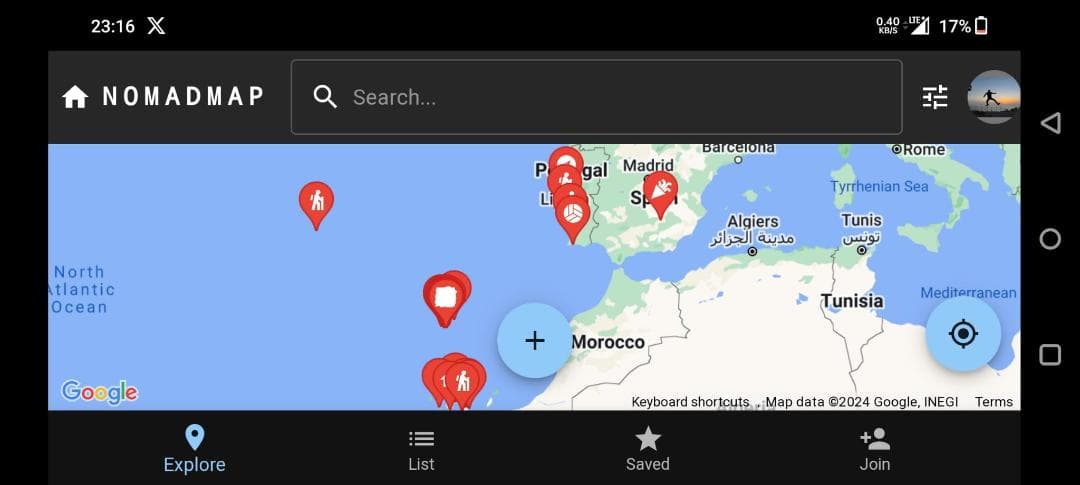Tap the plus button to add a place
Viewport: 1080px width, 485px height.
pos(535,340)
